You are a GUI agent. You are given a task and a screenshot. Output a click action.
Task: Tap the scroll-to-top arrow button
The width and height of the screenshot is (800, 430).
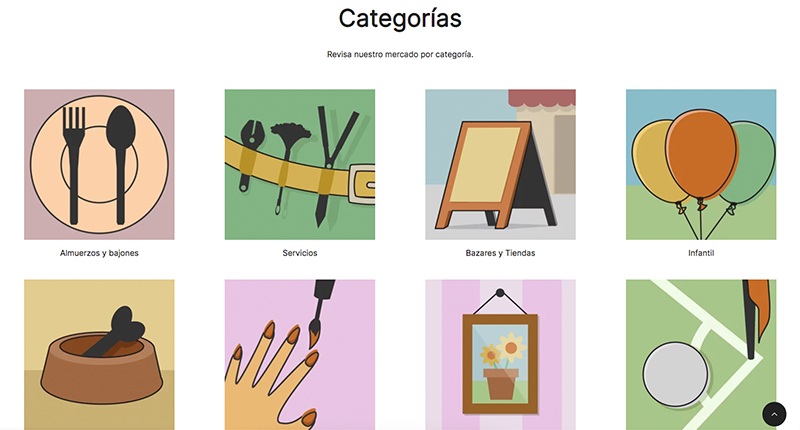(775, 414)
